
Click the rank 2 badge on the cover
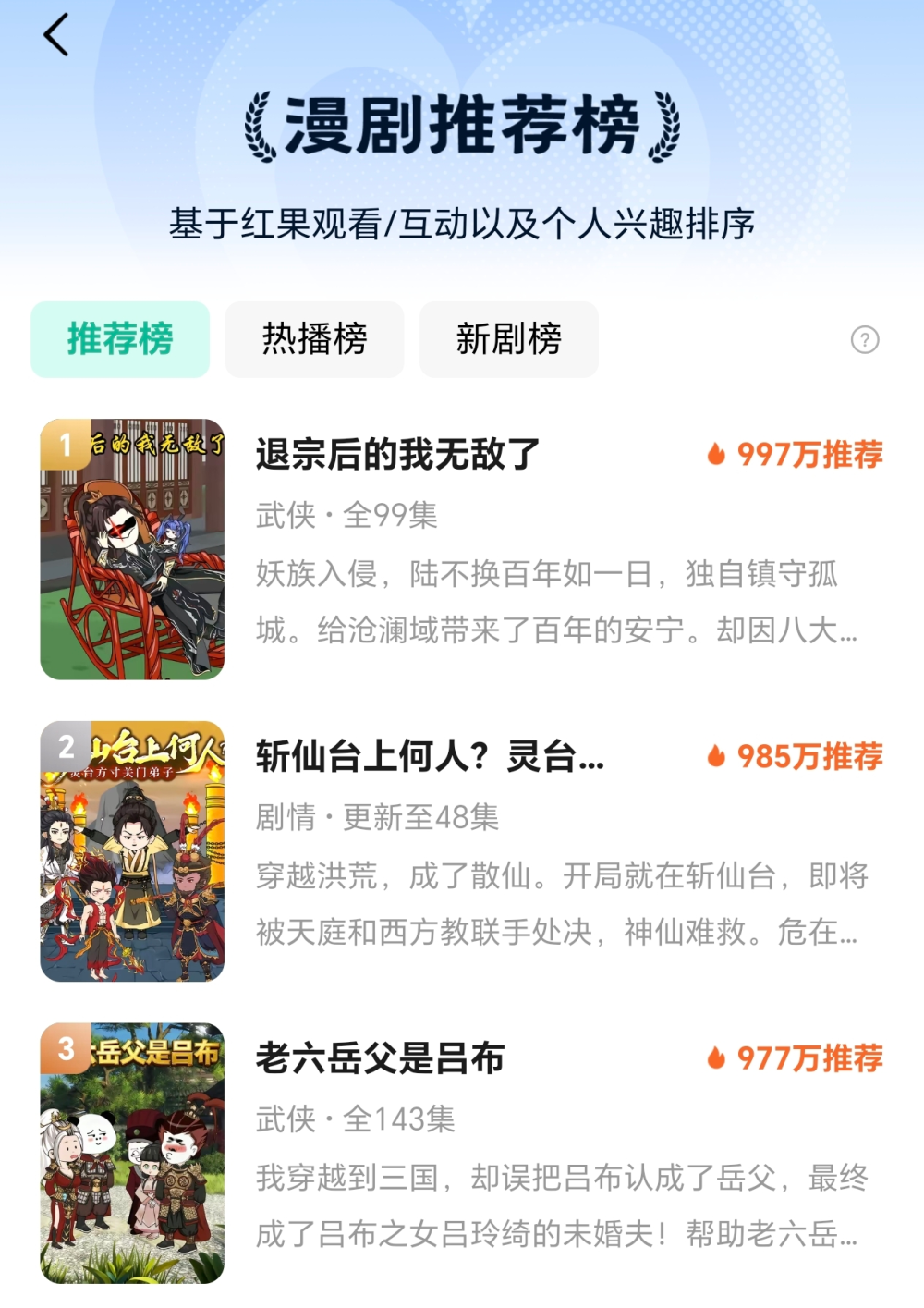(65, 746)
